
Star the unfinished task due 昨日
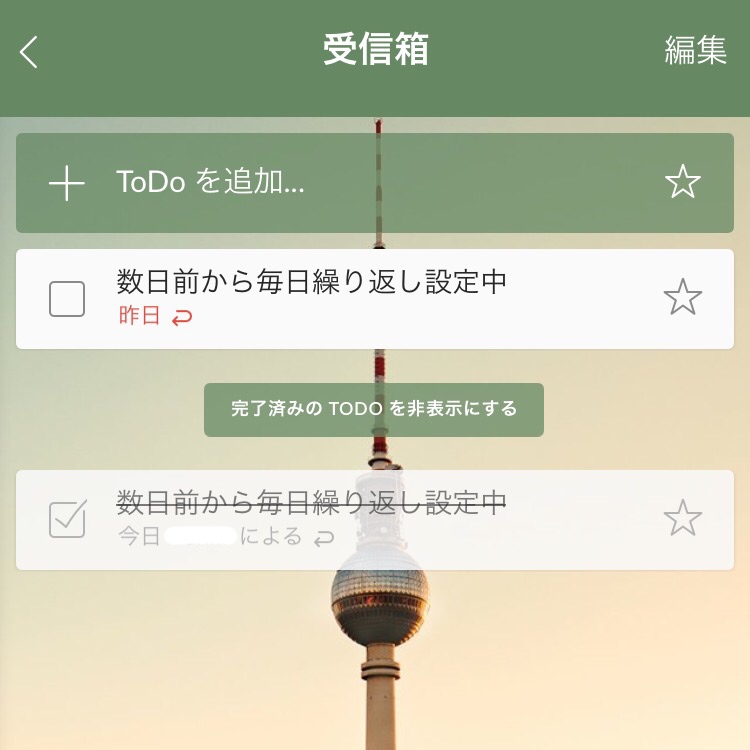point(683,298)
